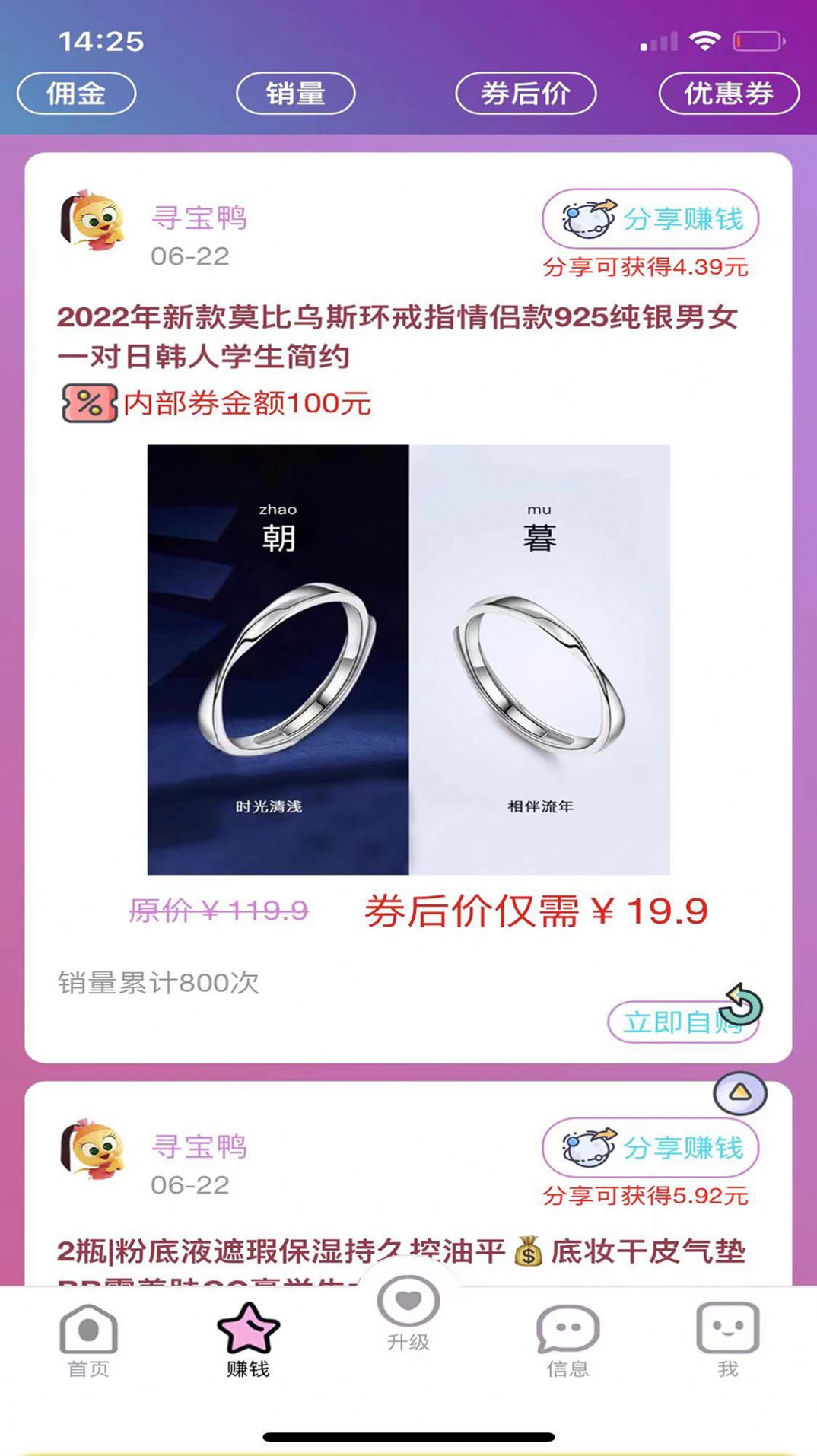Sort by 佣金 commission
This screenshot has width=817, height=1456.
pos(76,94)
